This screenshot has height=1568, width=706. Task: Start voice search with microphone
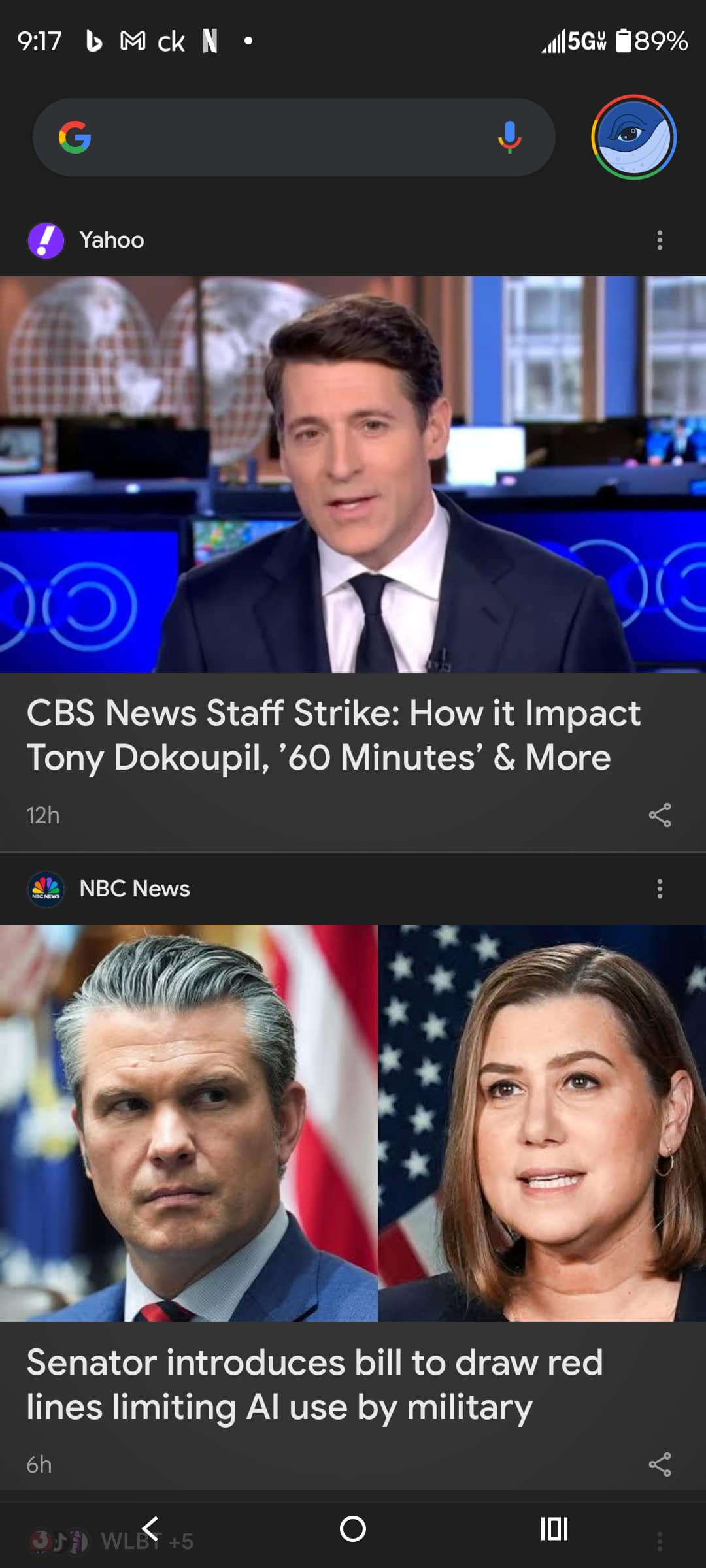[509, 137]
